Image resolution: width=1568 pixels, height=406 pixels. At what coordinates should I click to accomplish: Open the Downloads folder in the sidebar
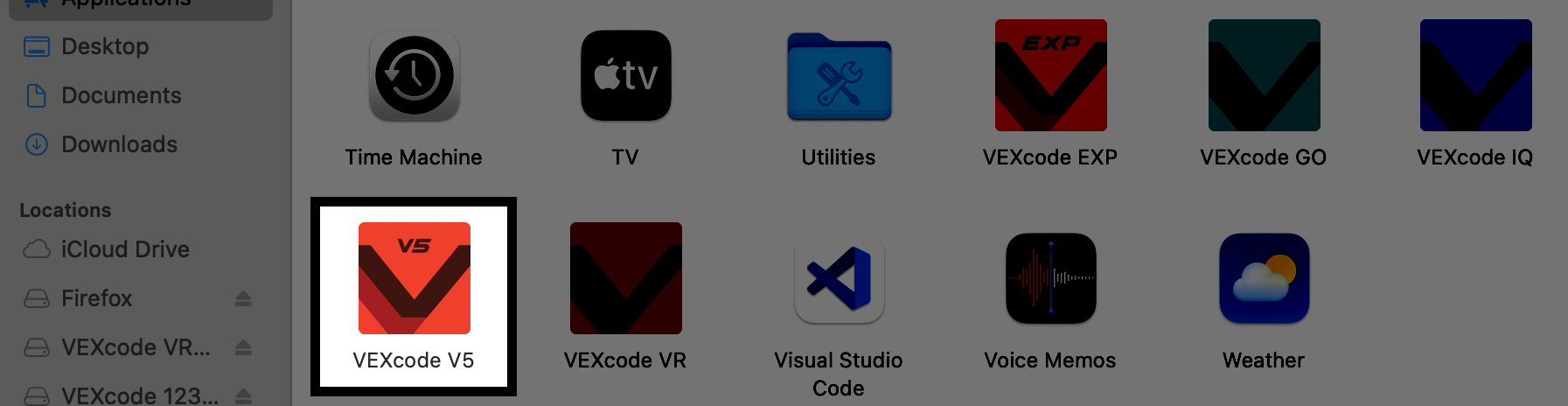[x=119, y=144]
